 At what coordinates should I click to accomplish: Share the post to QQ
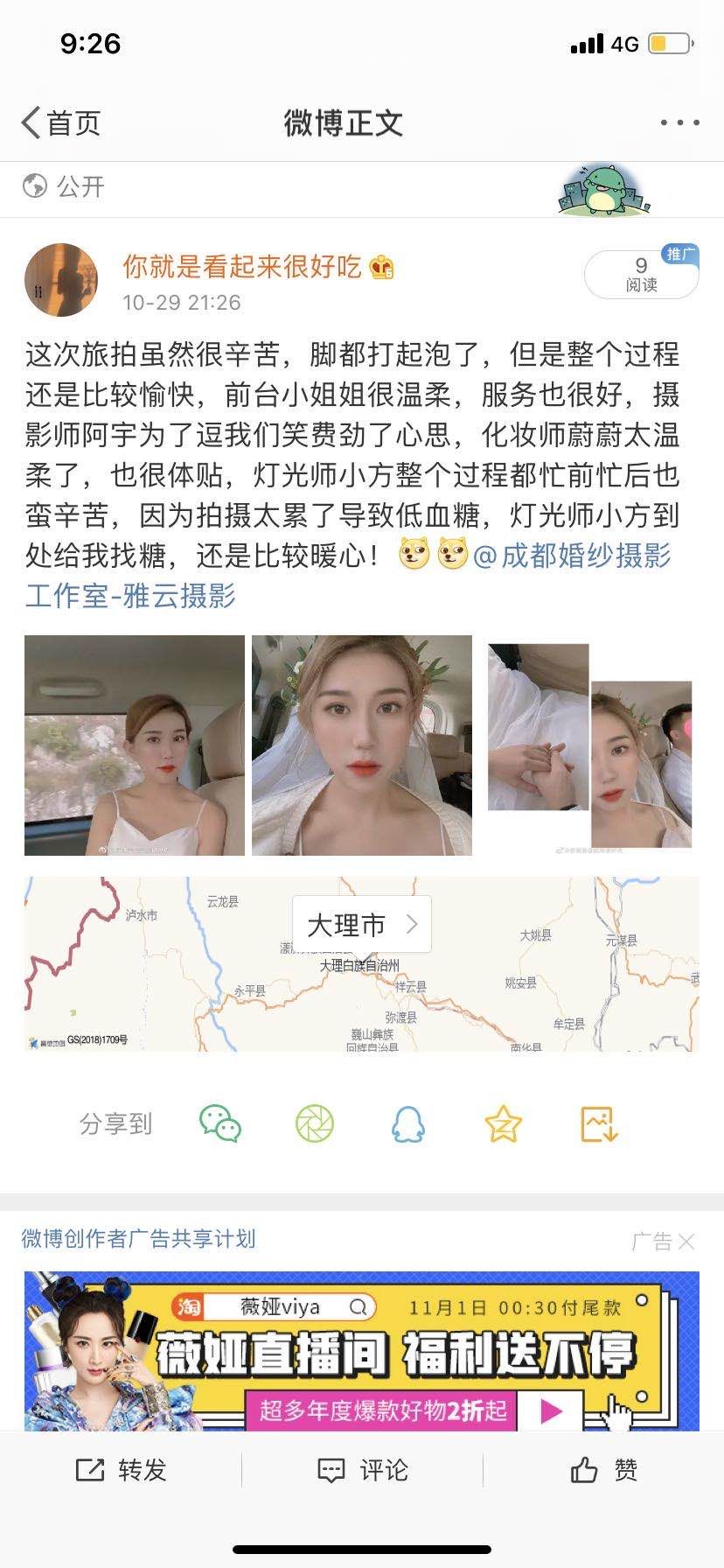point(408,1123)
